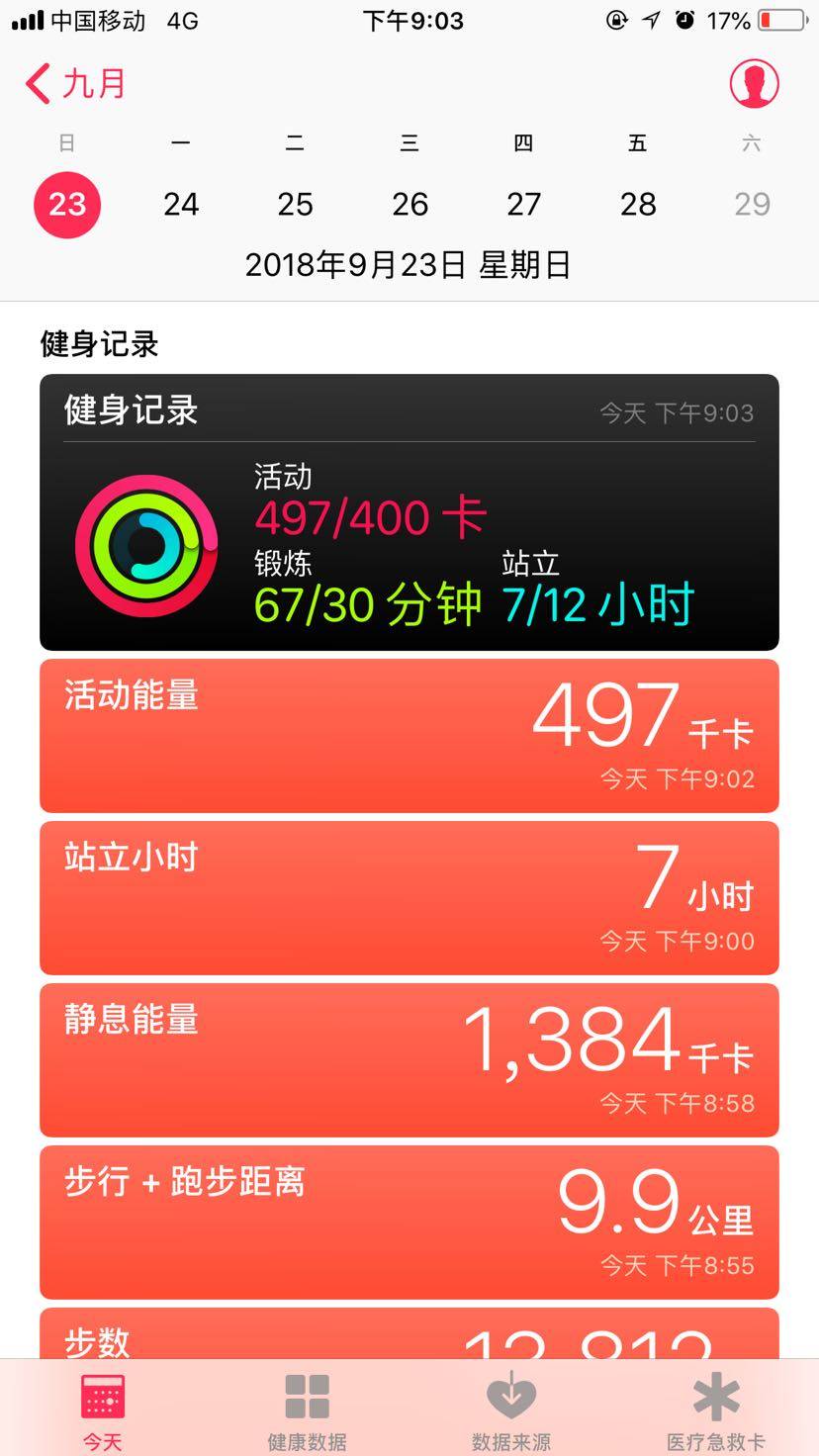Screen dimensions: 819x1456
Task: Open the 静息能量 1,384 千卡 card
Action: (409, 1060)
